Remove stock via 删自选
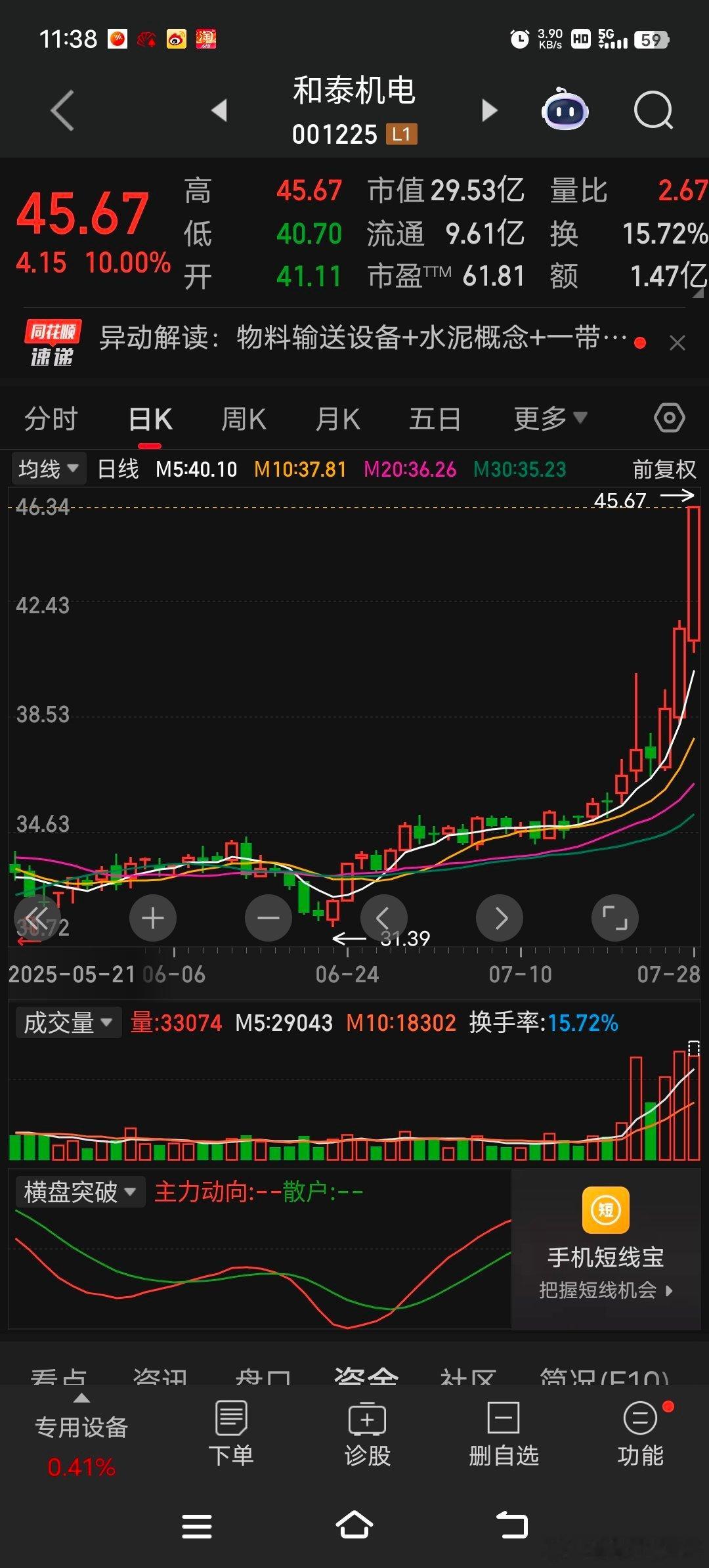 [504, 1435]
